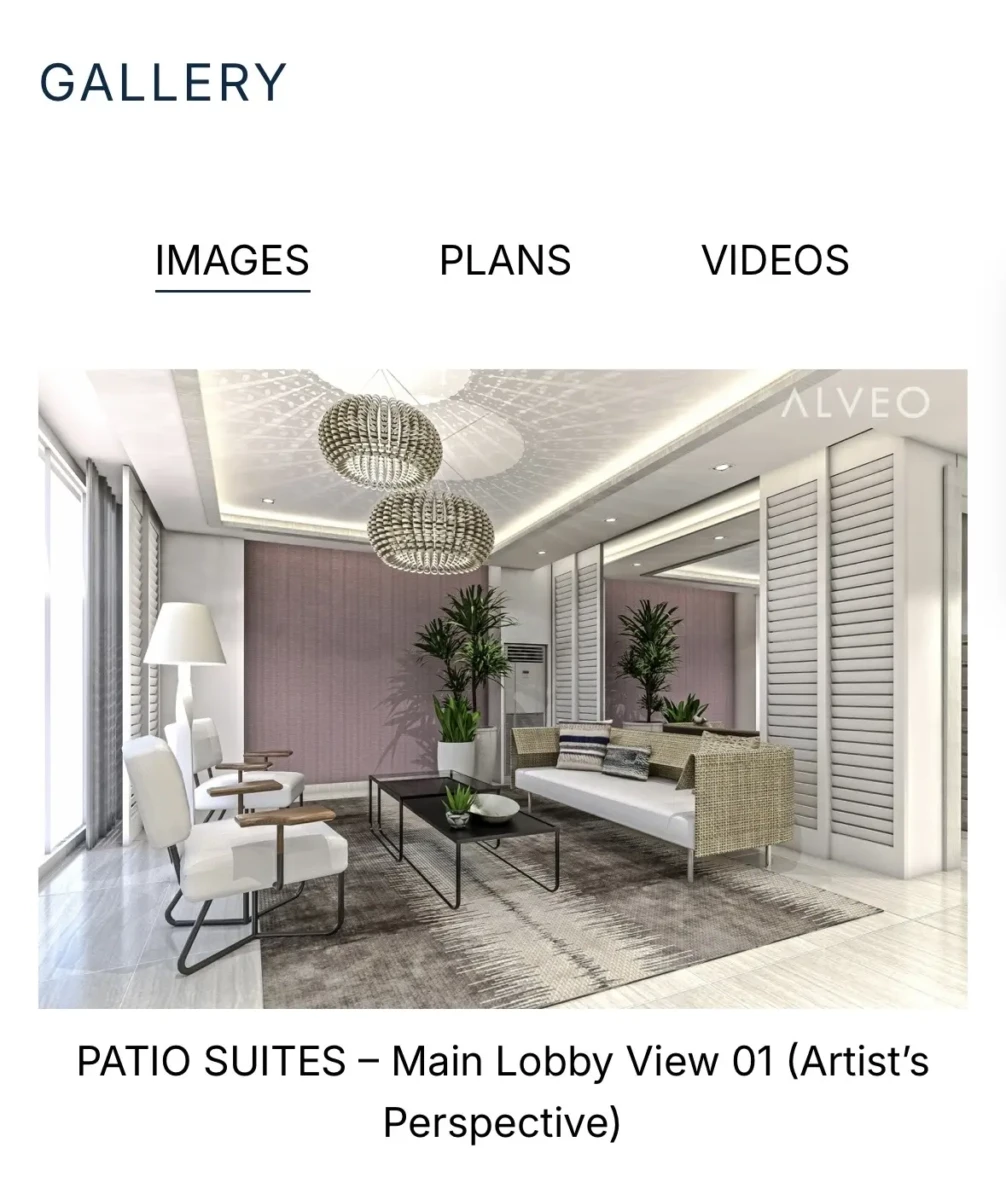Image resolution: width=1006 pixels, height=1200 pixels.
Task: Switch to the Videos tab
Action: click(x=775, y=261)
